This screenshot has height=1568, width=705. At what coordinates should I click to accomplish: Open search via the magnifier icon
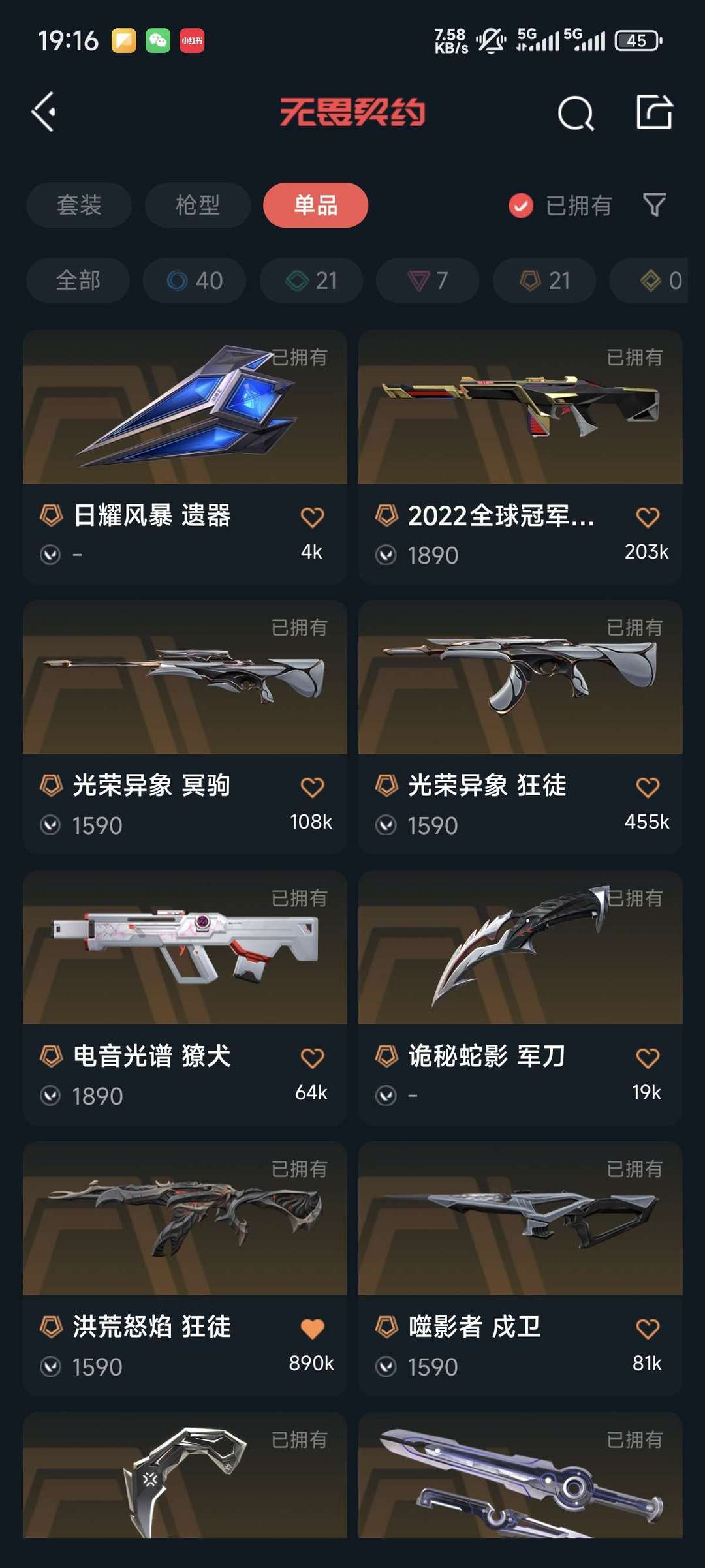(576, 113)
